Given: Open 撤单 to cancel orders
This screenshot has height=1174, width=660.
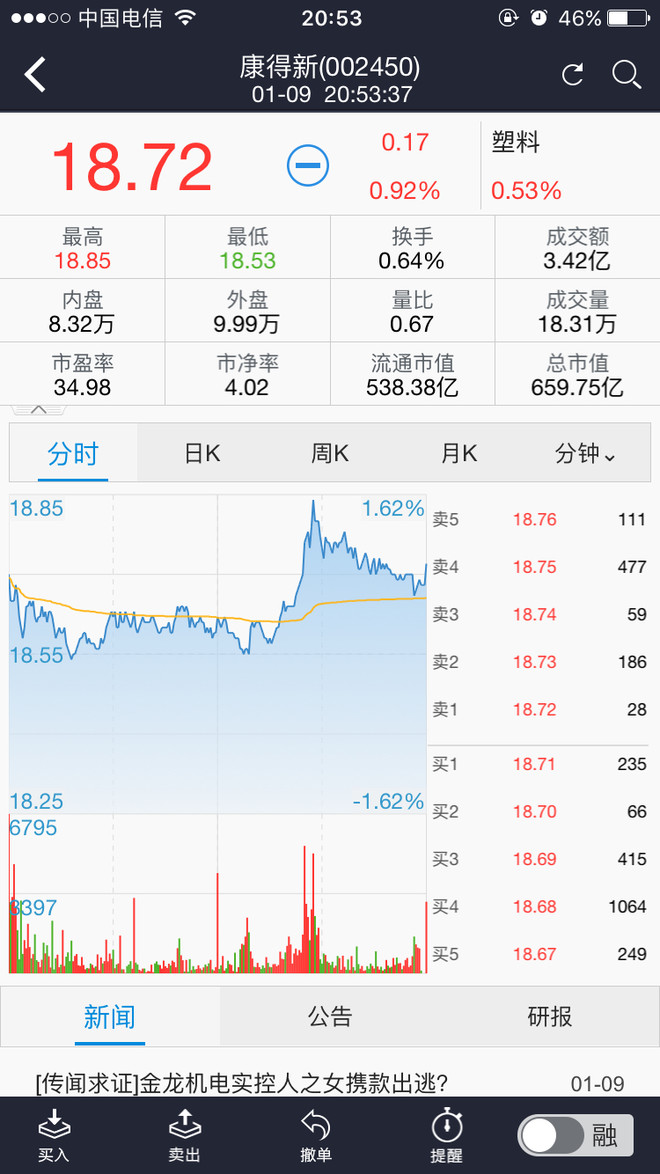Looking at the screenshot, I should [315, 1136].
